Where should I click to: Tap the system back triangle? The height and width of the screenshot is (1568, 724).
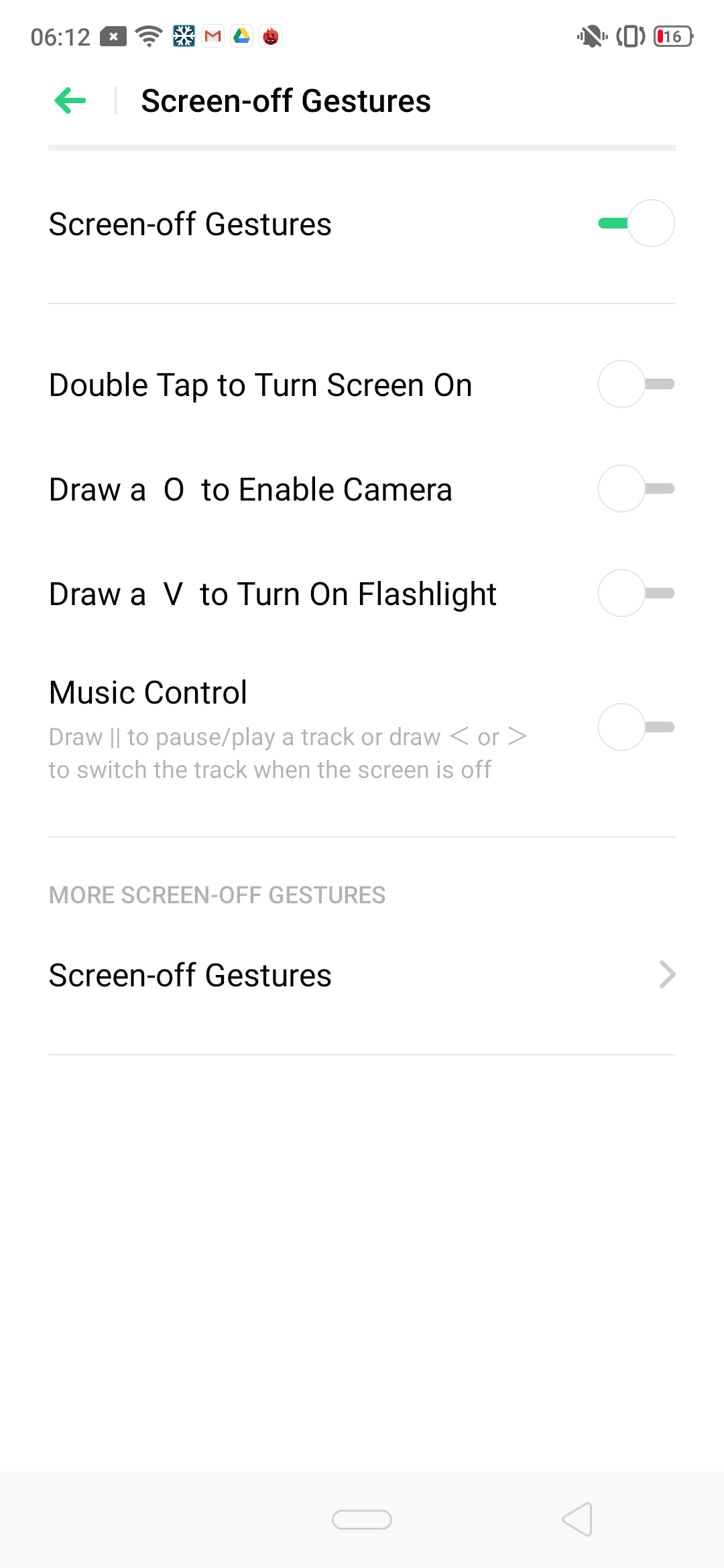point(578,1520)
